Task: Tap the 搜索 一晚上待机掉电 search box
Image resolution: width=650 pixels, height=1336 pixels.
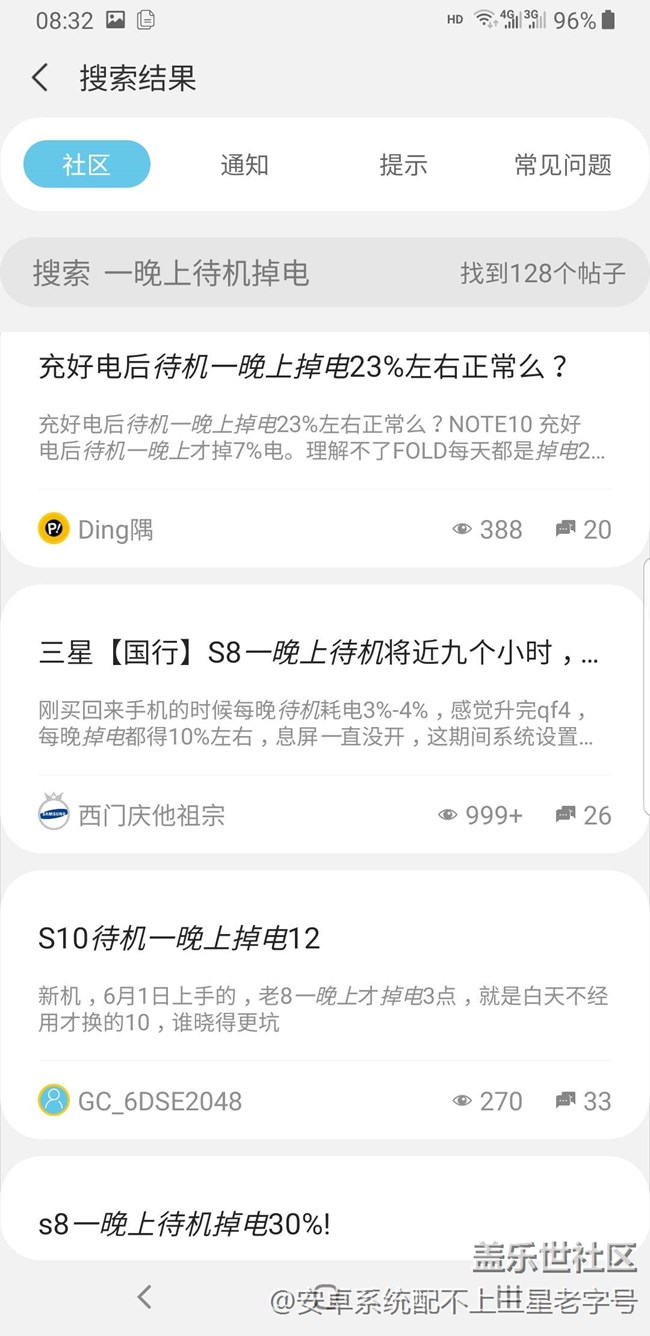Action: (x=240, y=273)
